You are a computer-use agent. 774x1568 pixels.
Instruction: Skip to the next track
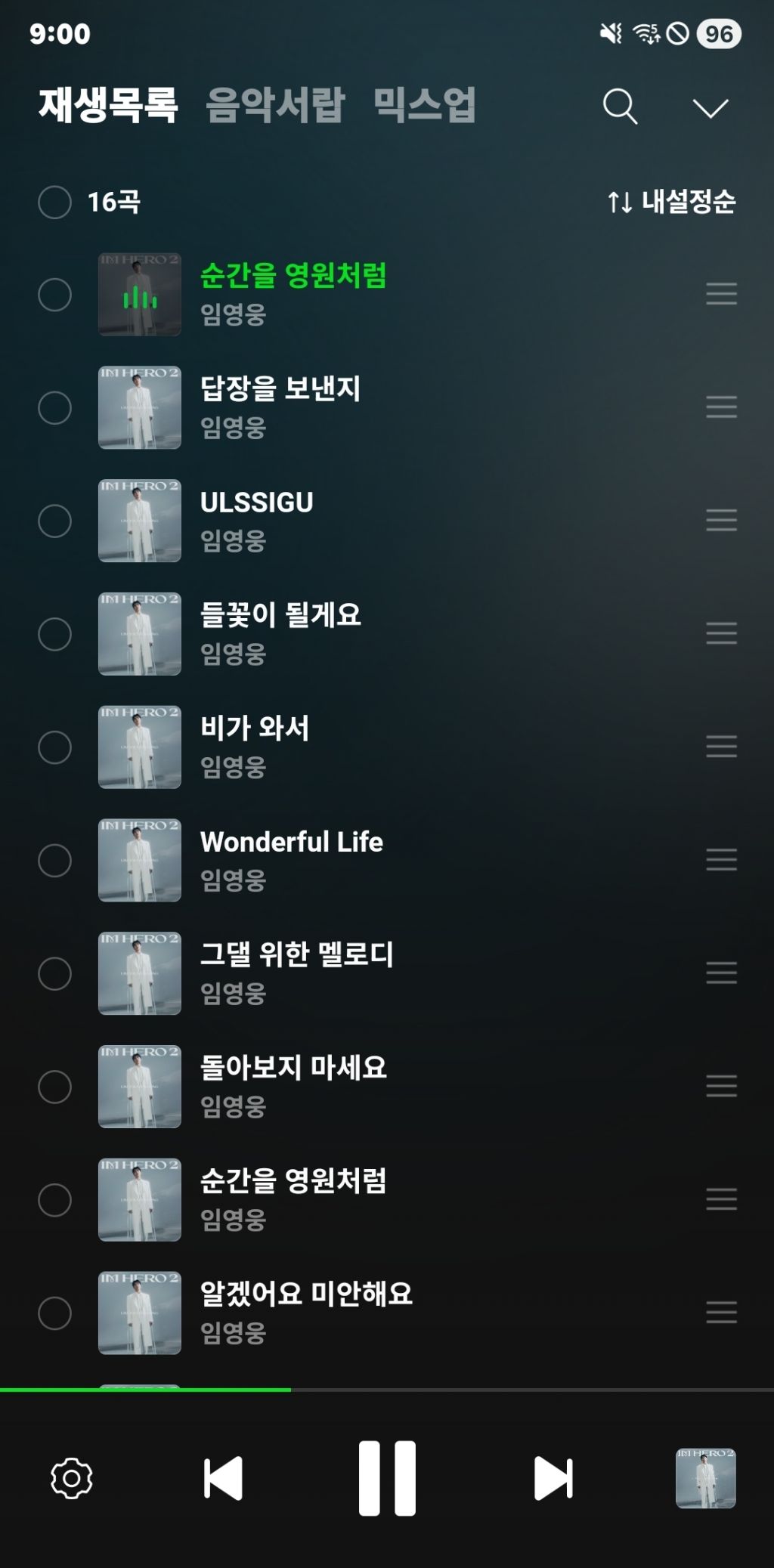tap(553, 1478)
